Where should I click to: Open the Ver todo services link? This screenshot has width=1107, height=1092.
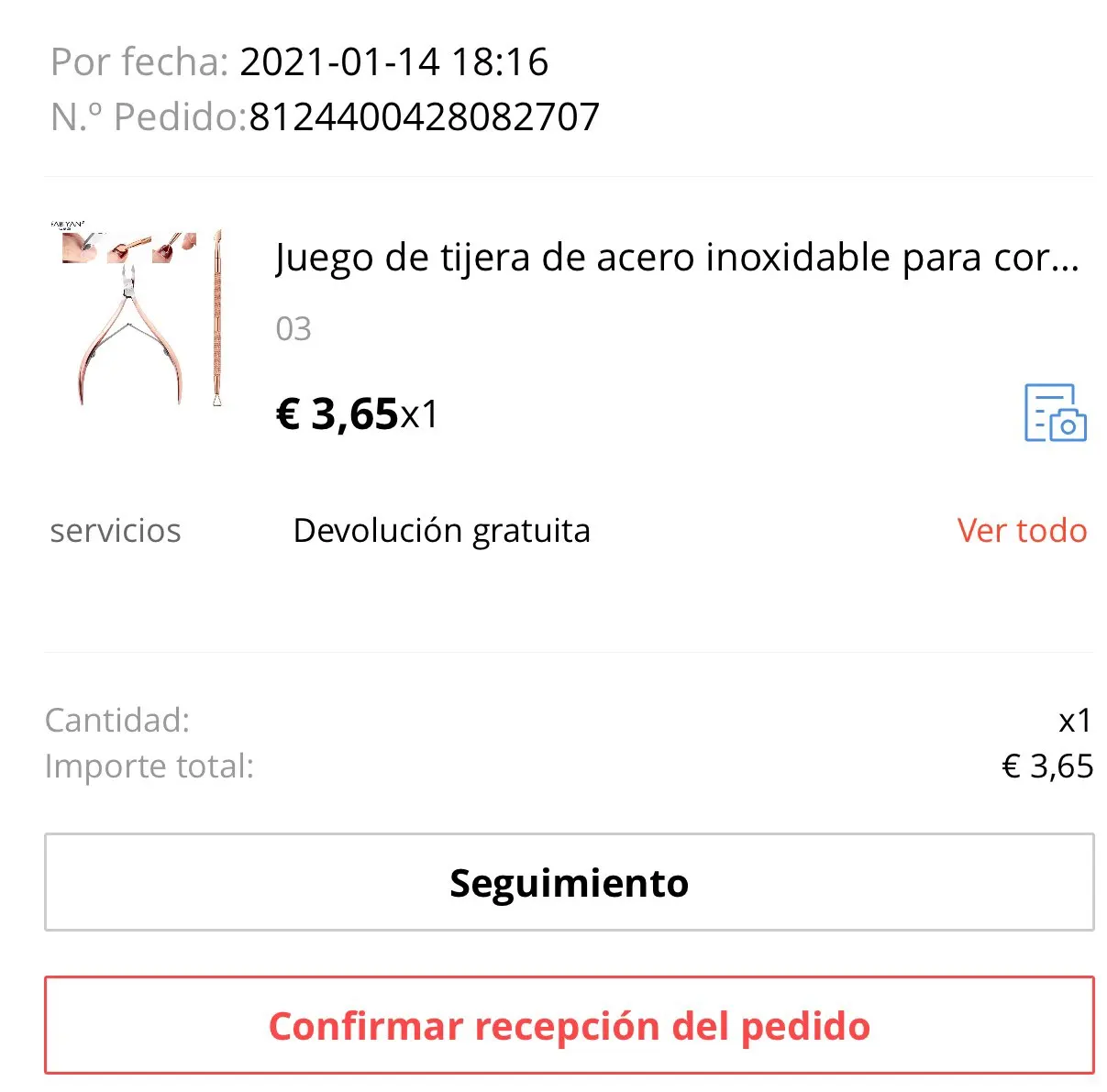point(1022,531)
